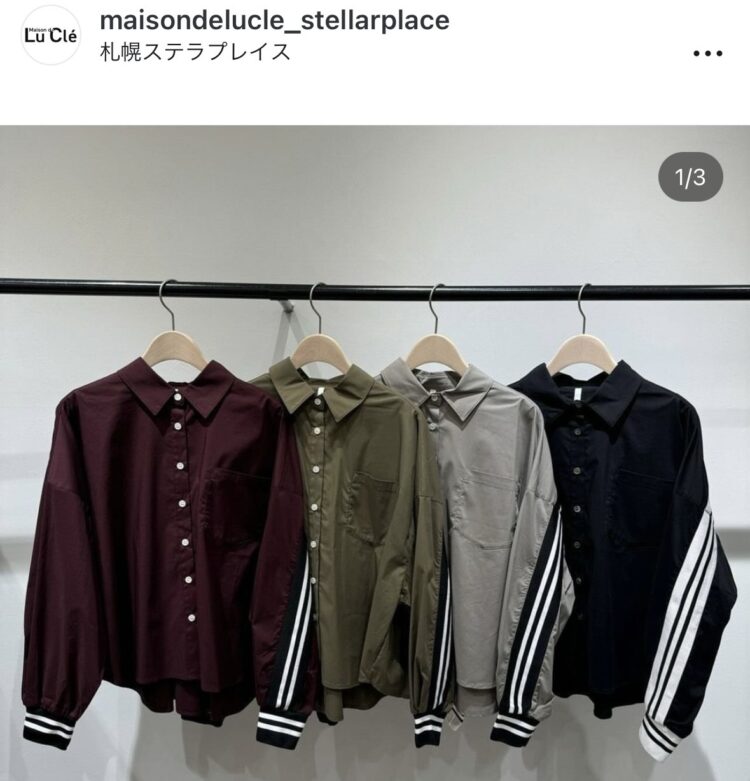Open maisondelucle_stellarplace profile
The image size is (750, 781).
click(x=275, y=20)
